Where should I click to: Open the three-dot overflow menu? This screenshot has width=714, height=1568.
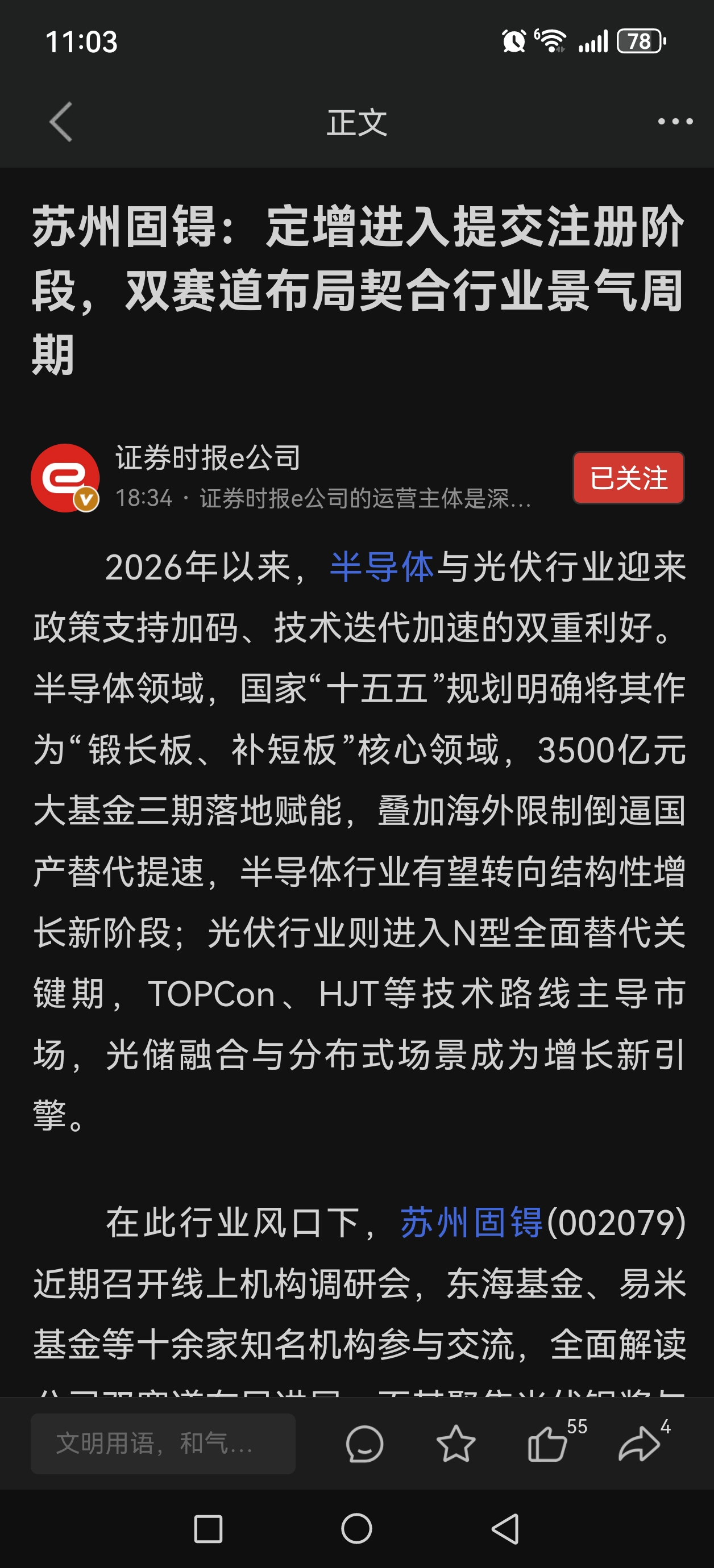click(x=675, y=122)
